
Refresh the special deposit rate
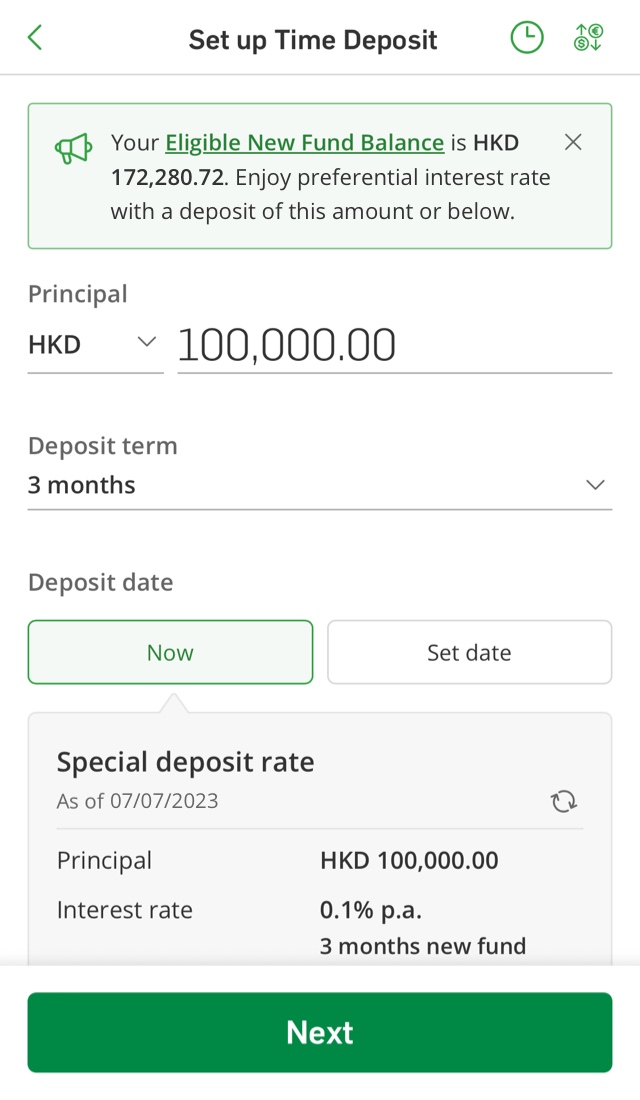(564, 801)
